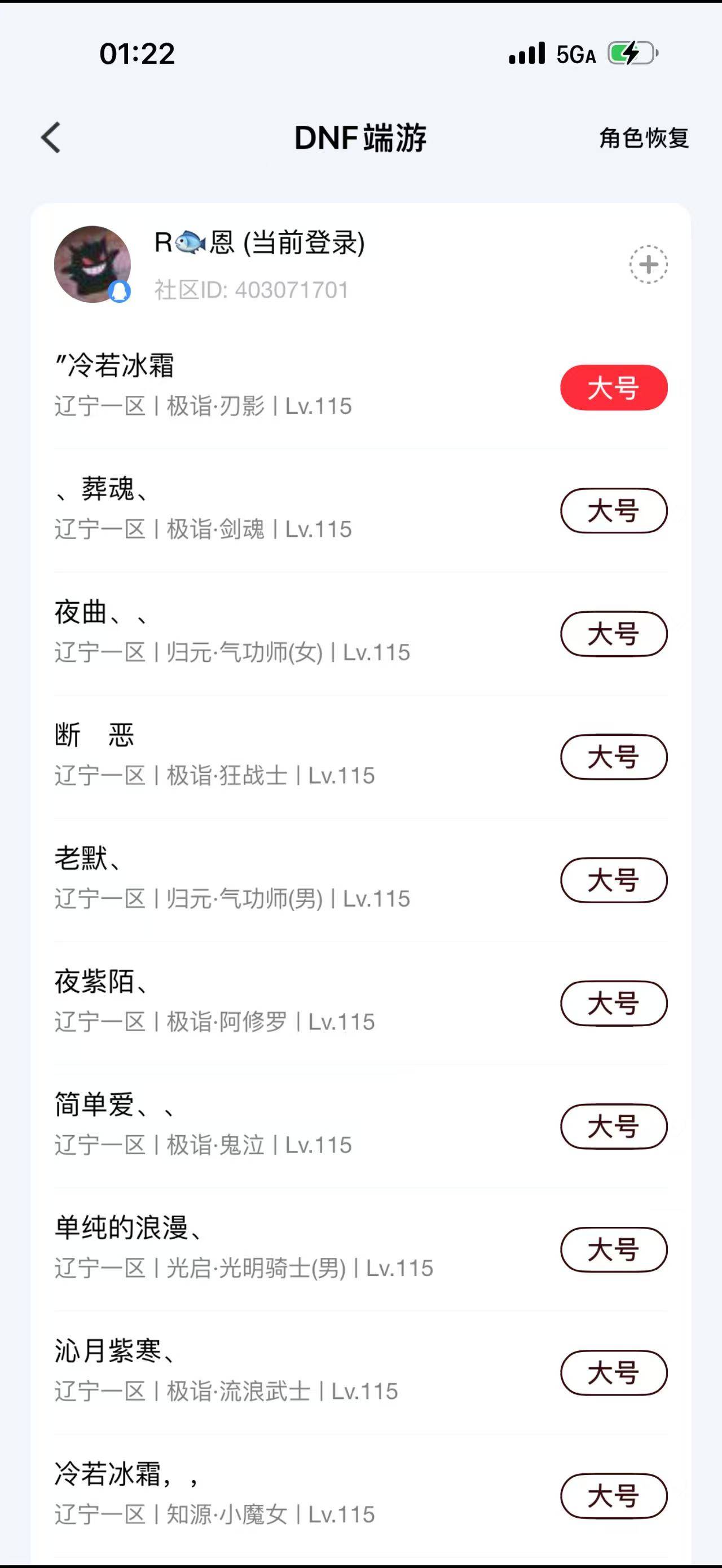Open the account avatar picture
This screenshot has width=722, height=1568.
pyautogui.click(x=93, y=263)
